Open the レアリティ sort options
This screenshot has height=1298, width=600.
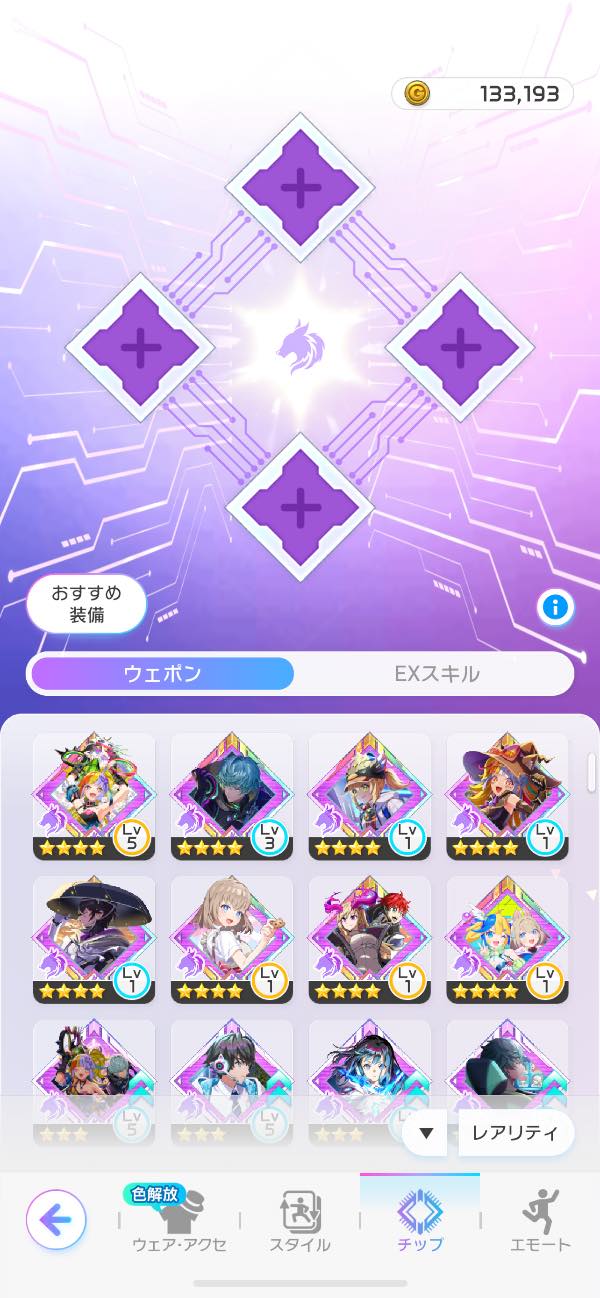(516, 1133)
